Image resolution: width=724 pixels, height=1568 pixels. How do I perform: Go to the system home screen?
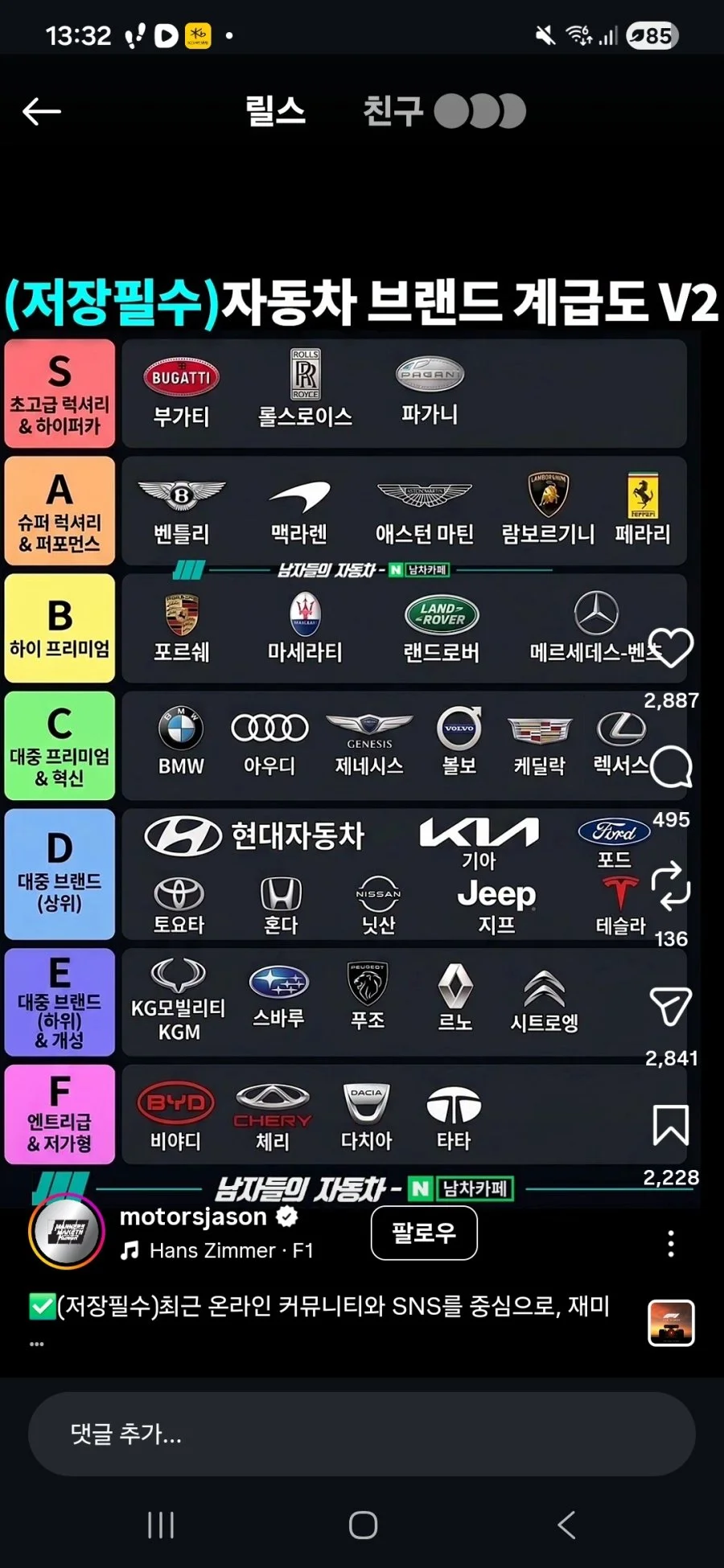point(363,1525)
